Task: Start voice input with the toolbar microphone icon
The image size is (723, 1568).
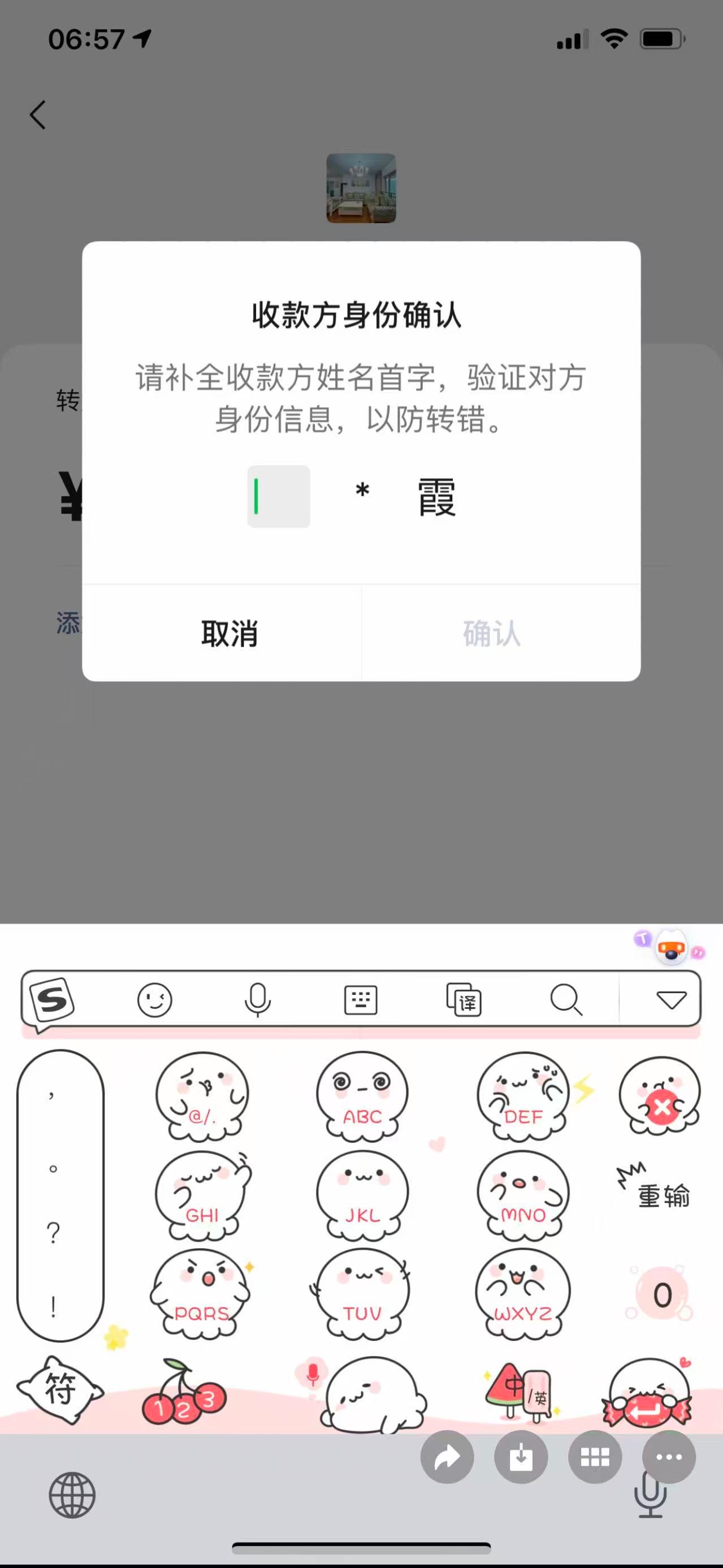Action: pyautogui.click(x=258, y=998)
